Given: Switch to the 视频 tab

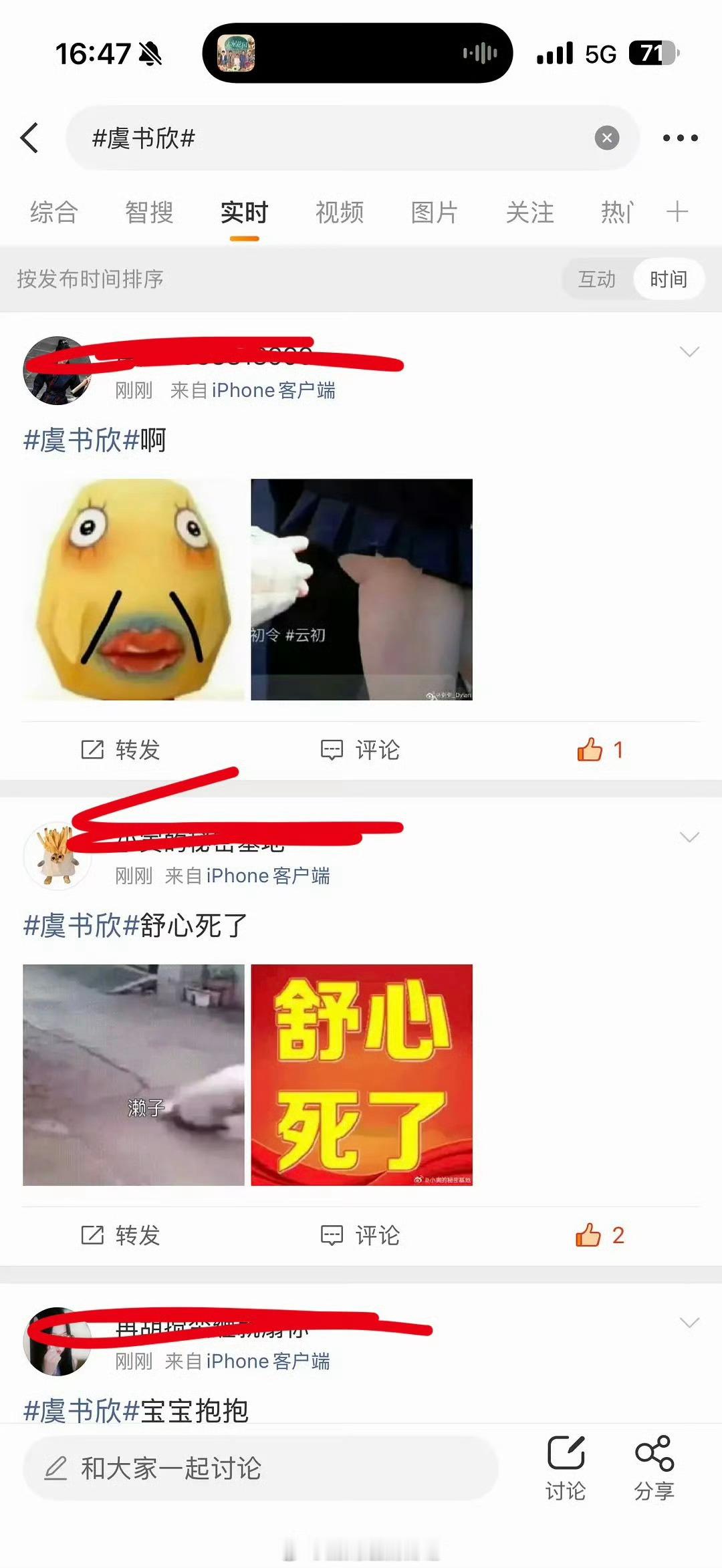Looking at the screenshot, I should (338, 213).
